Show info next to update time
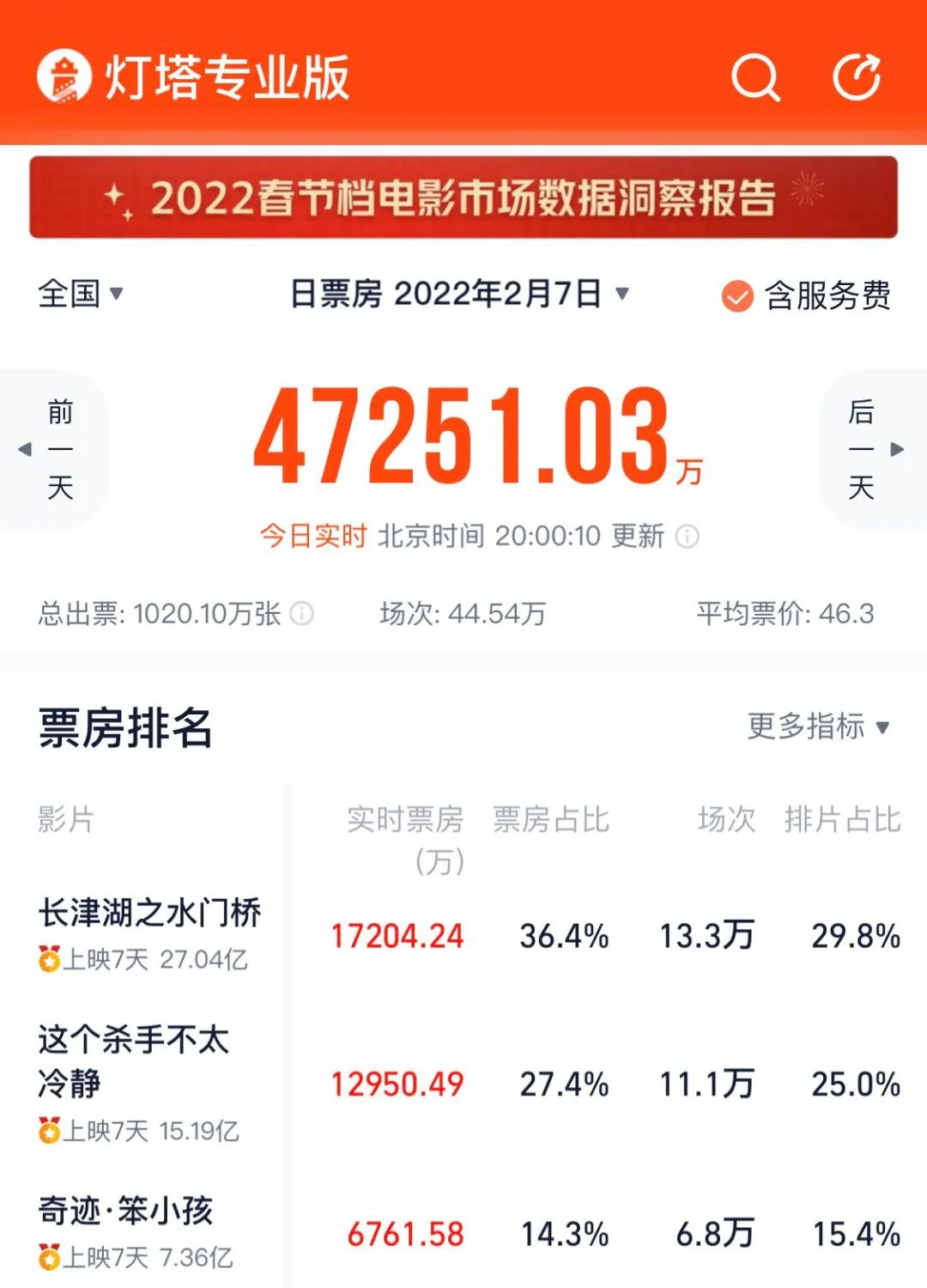927x1288 pixels. pyautogui.click(x=688, y=537)
